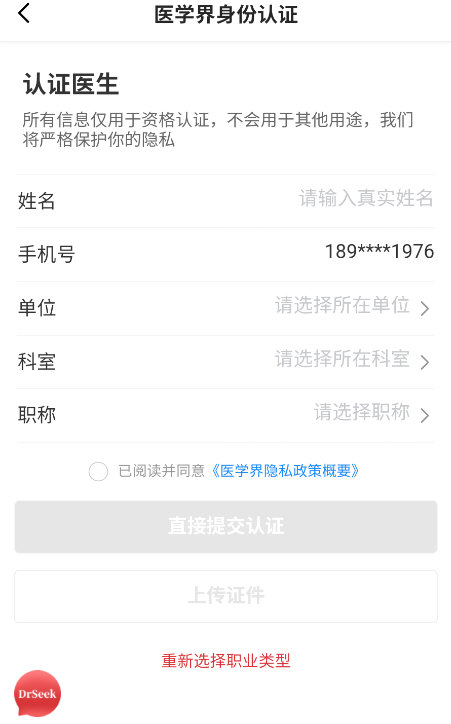Tap 直接提交认证 submit button
This screenshot has height=724, width=451.
tap(226, 527)
